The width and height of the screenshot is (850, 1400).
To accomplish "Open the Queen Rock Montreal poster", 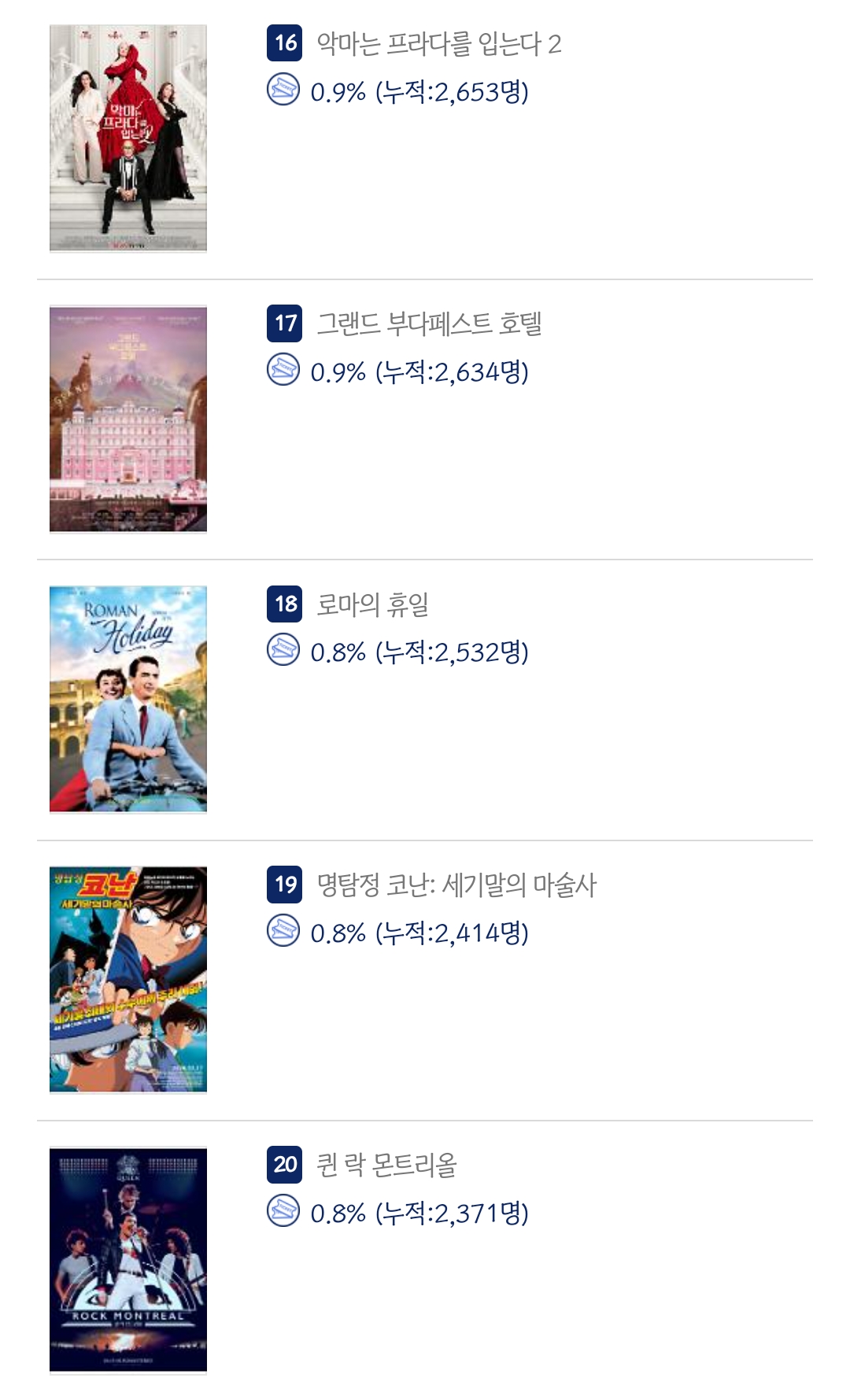I will 128,1259.
